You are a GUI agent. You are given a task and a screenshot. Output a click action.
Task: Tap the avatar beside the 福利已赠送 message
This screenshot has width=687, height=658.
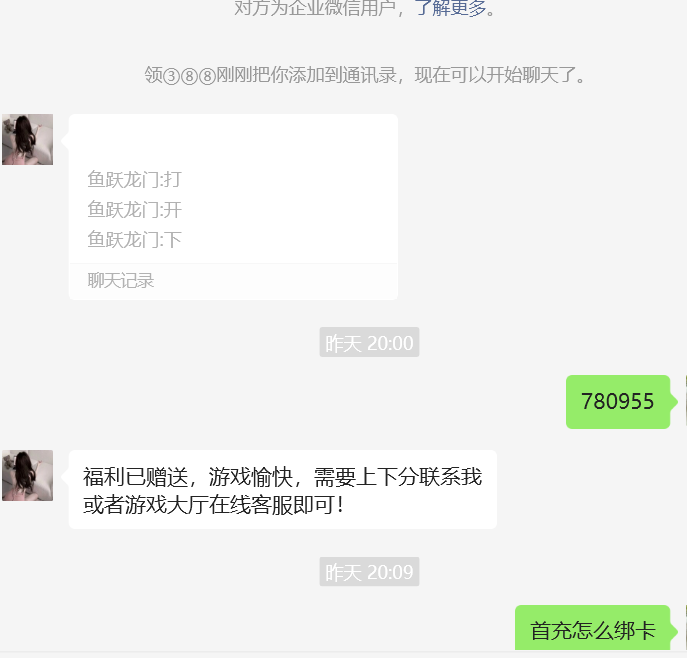tap(28, 475)
